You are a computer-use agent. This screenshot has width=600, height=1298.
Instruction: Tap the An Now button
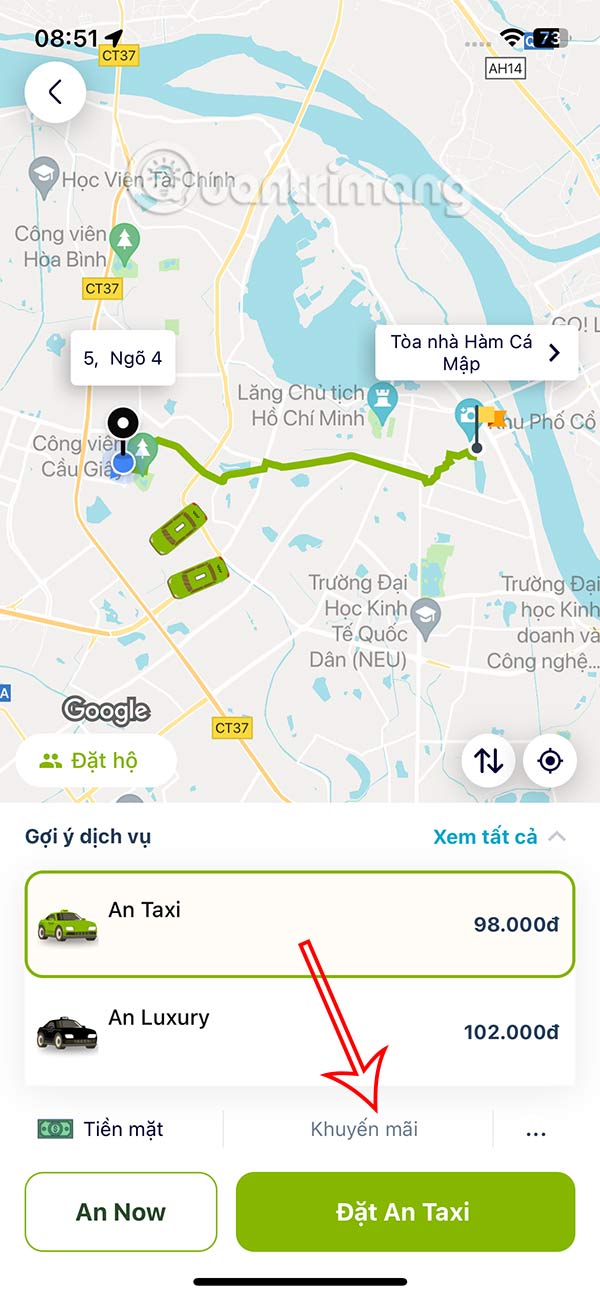(x=121, y=1212)
